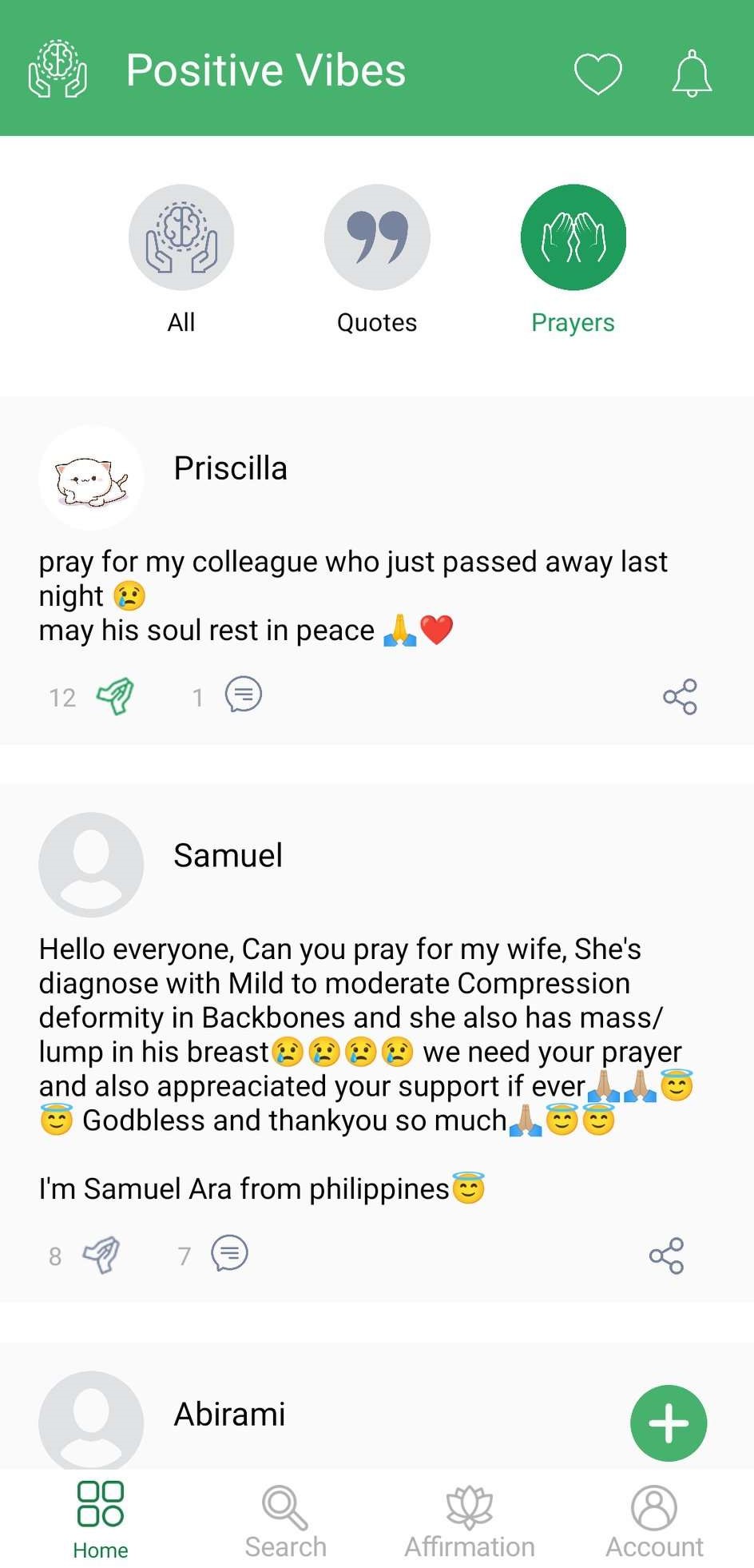
Task: Create a new post with plus button
Action: 669,1423
